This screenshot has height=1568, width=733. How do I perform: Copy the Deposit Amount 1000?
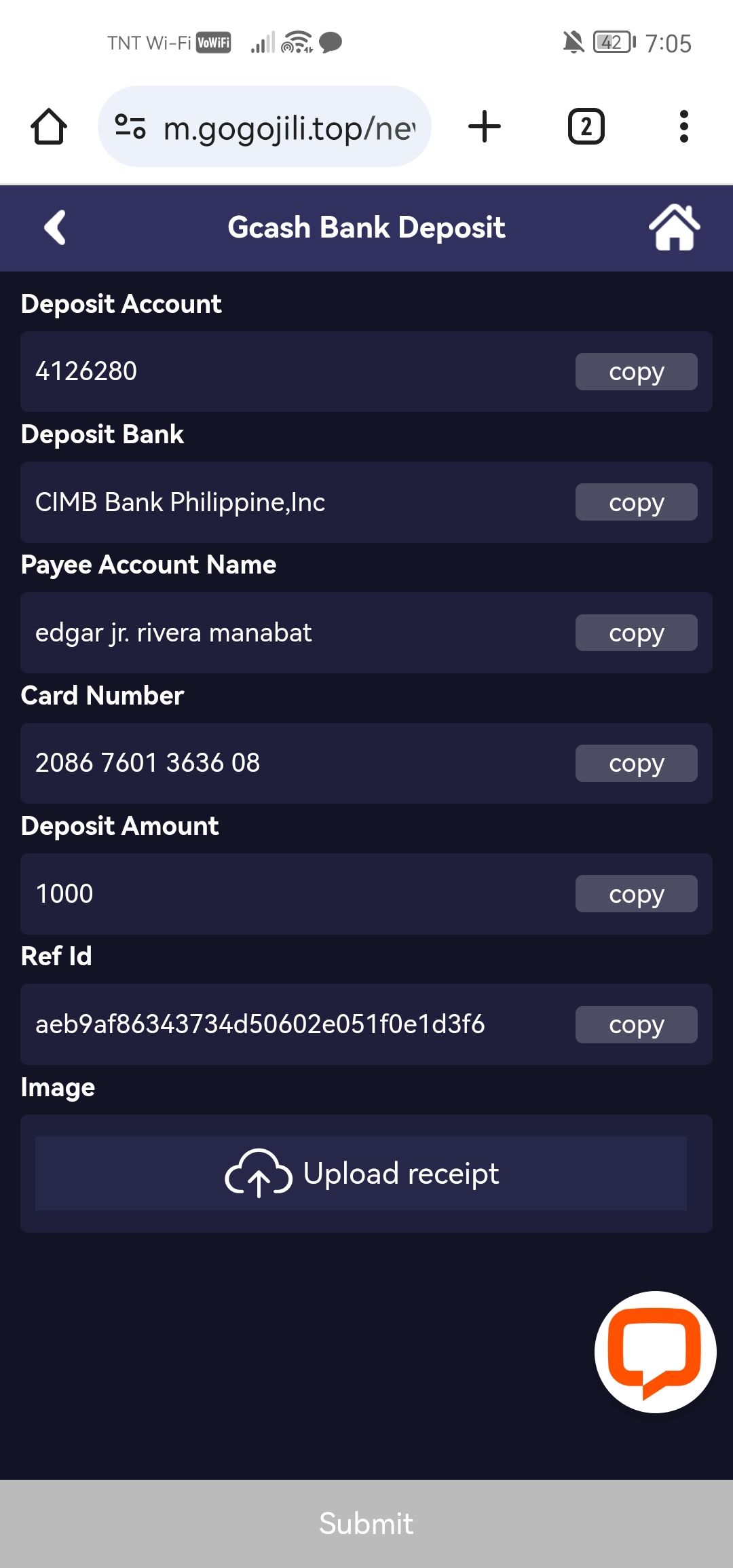636,894
